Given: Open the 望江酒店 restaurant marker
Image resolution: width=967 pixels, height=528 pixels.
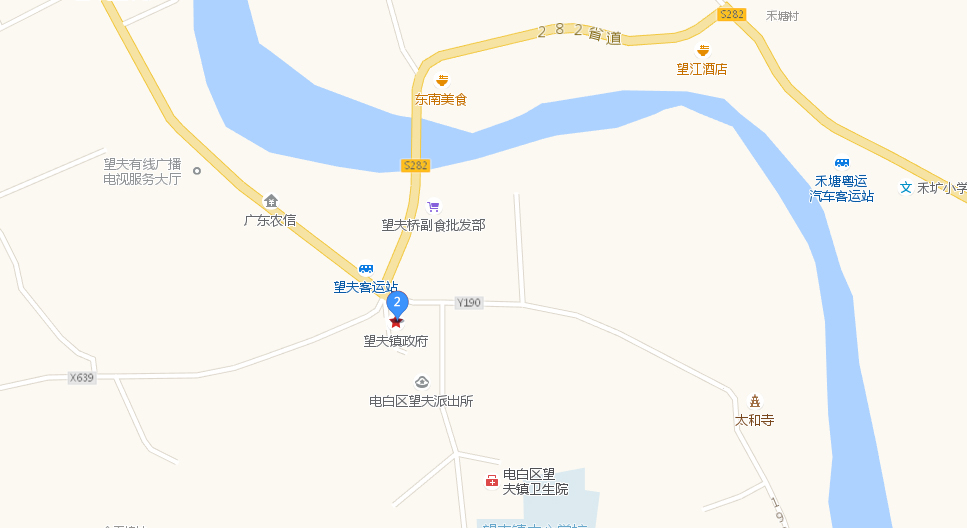Looking at the screenshot, I should tap(703, 50).
